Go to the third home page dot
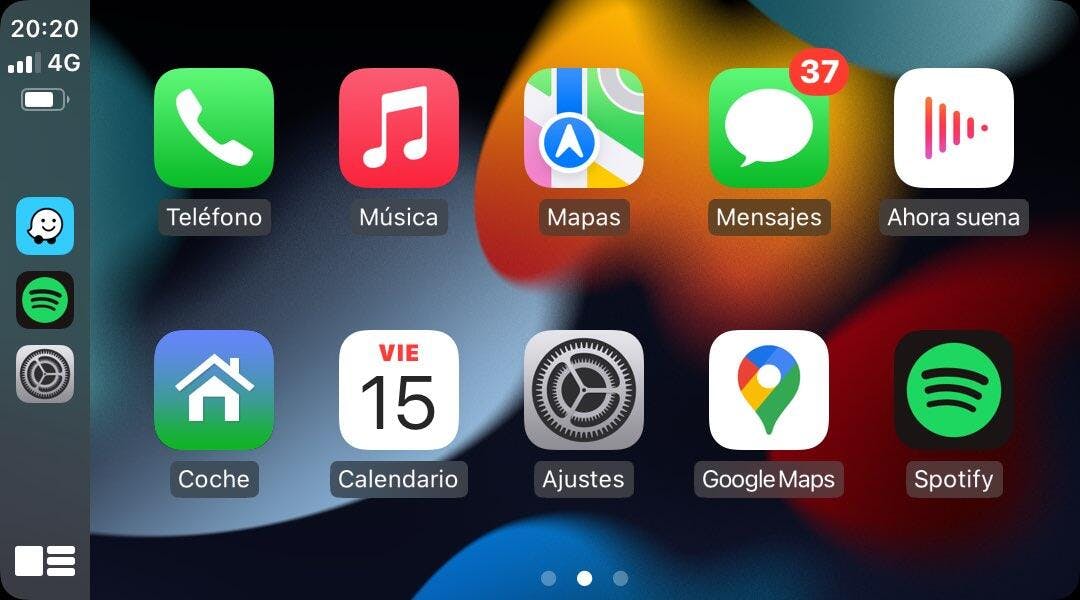 click(620, 578)
